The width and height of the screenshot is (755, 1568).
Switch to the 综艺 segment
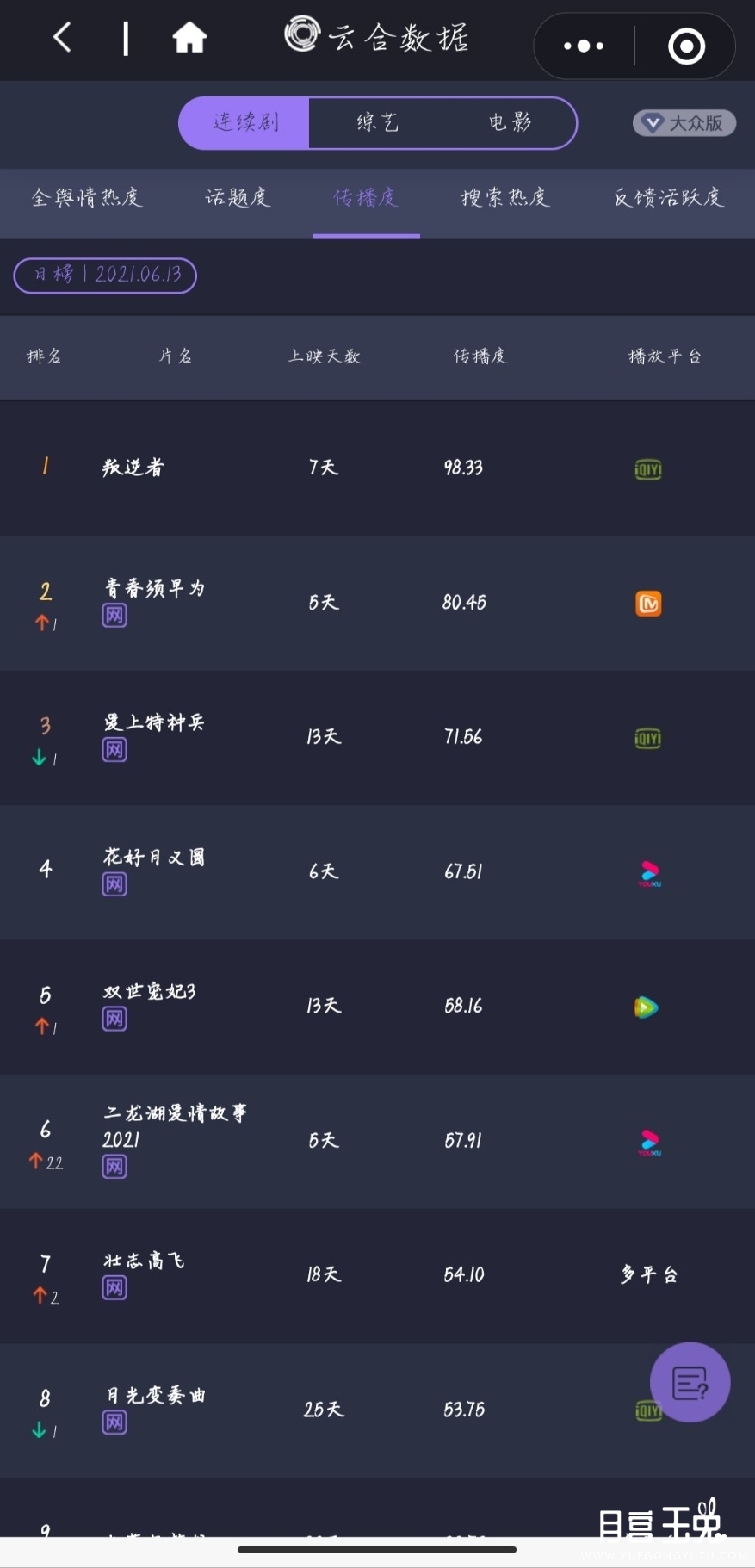(x=377, y=123)
